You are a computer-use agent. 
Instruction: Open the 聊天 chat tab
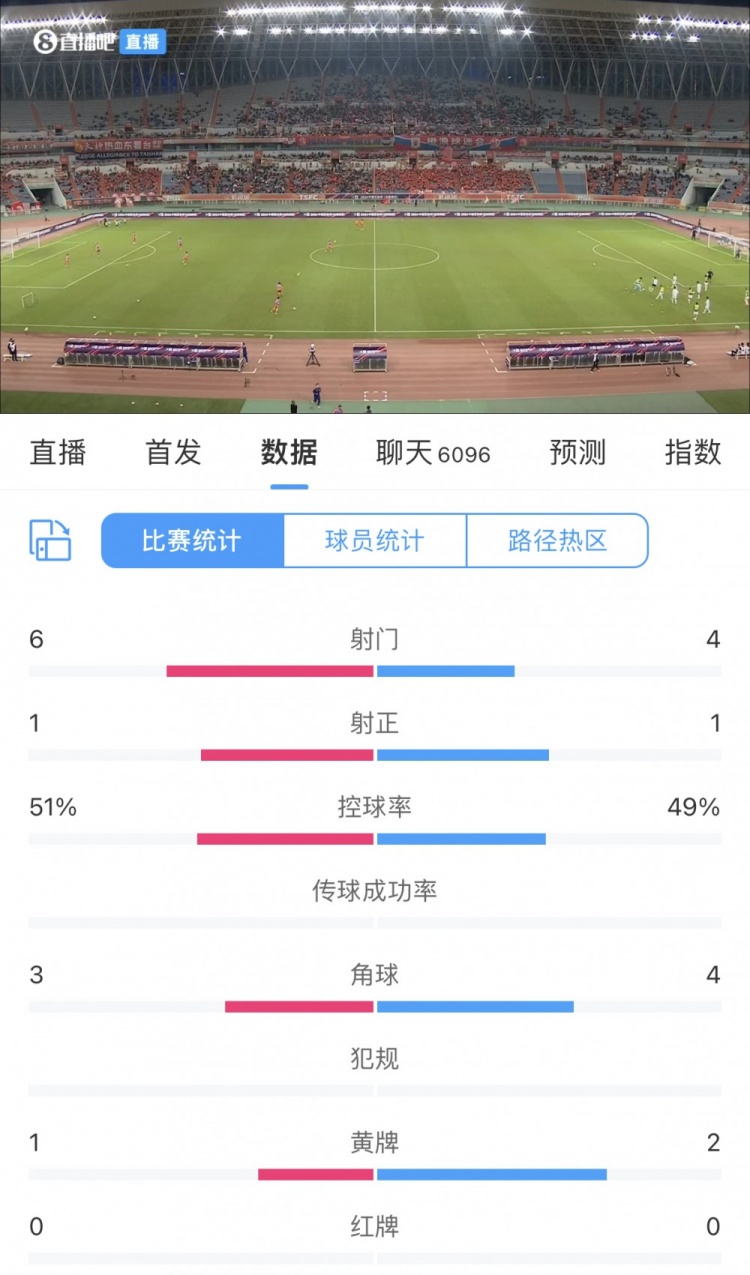tap(433, 453)
